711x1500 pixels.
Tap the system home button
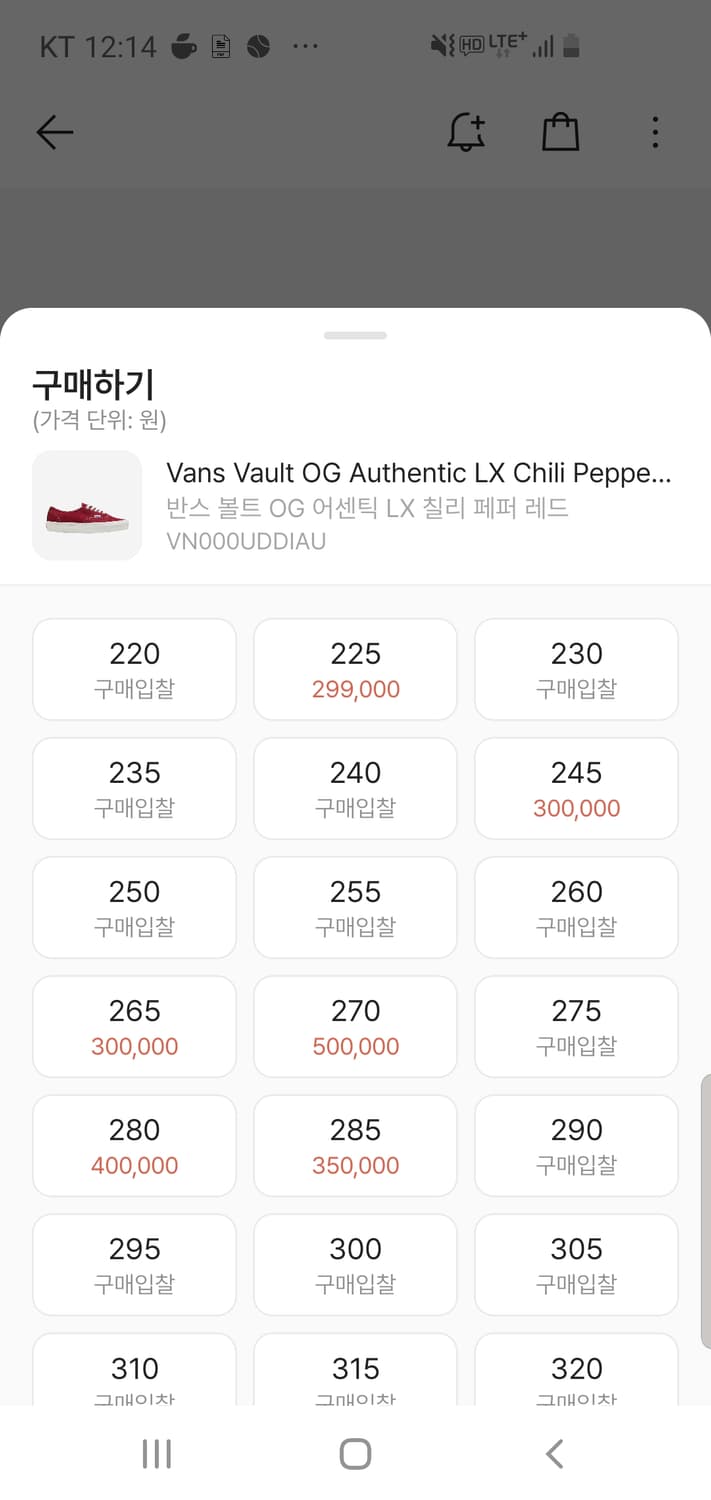(355, 1453)
